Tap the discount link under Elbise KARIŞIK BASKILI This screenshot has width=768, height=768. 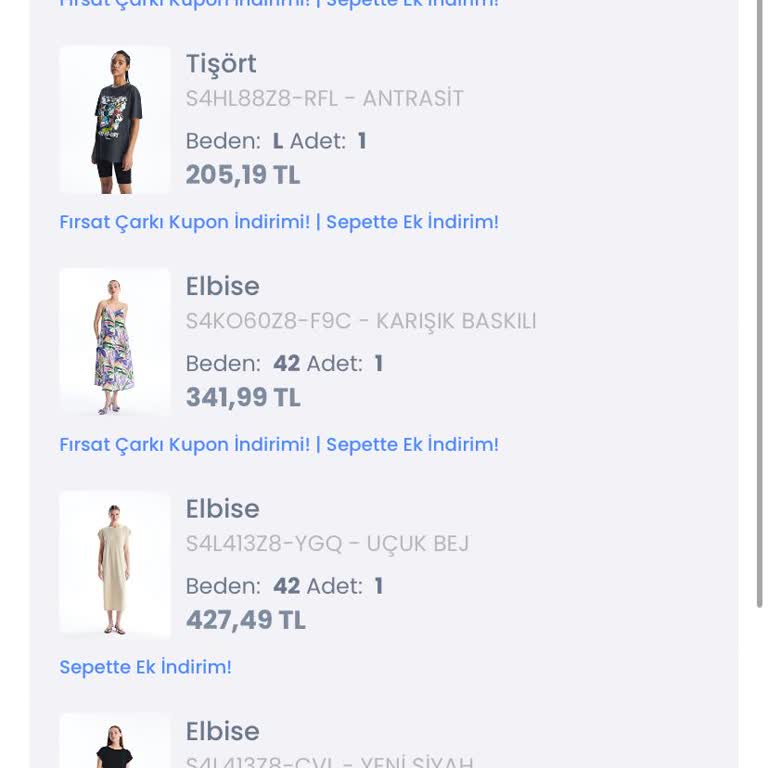[x=279, y=444]
